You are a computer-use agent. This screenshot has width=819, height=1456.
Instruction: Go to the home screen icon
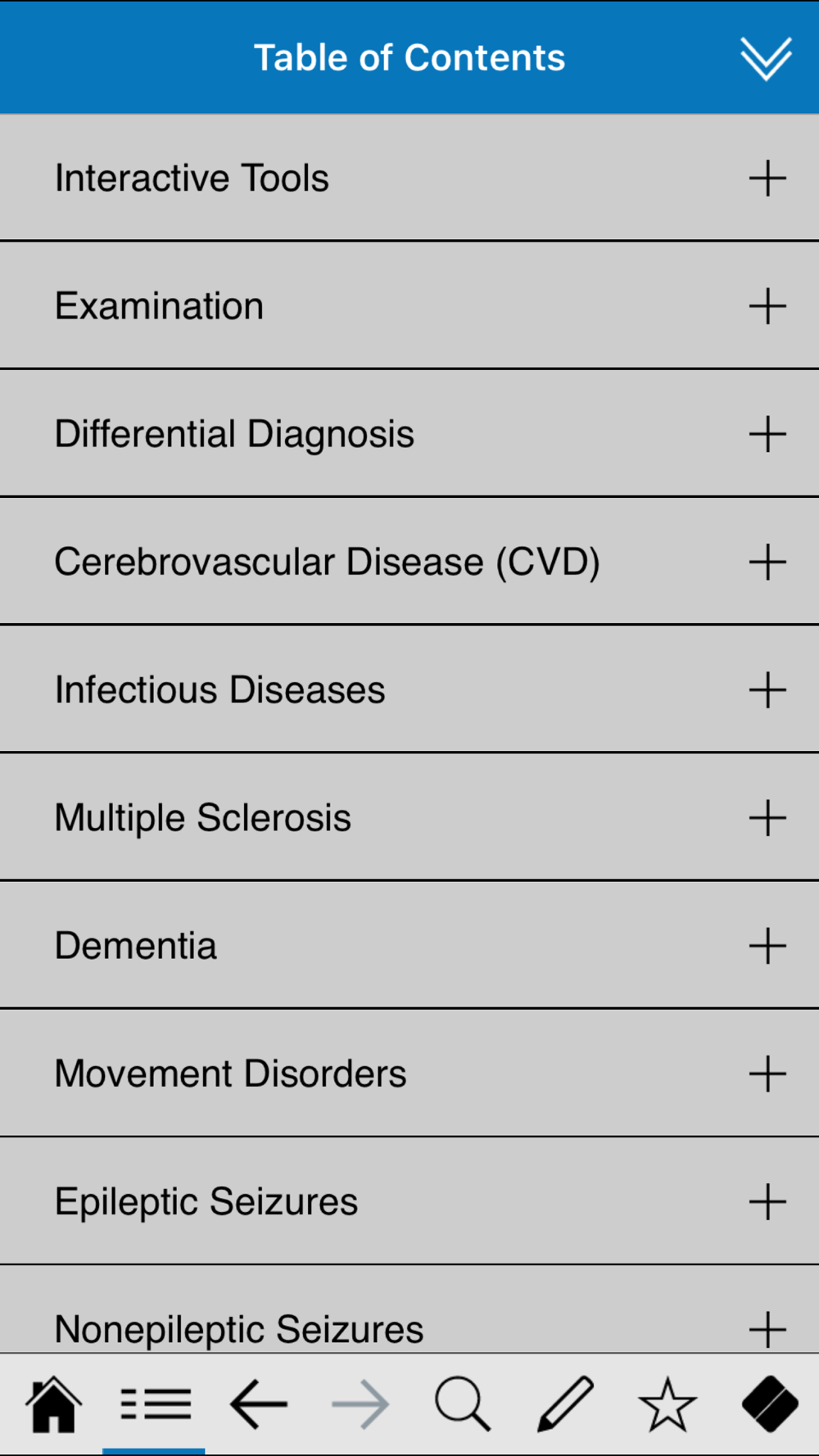point(53,1404)
